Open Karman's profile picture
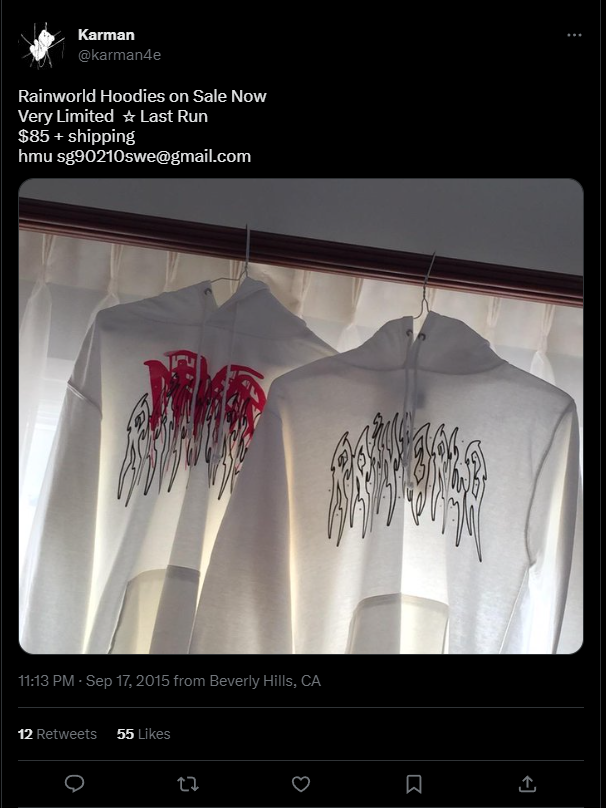 [41, 45]
